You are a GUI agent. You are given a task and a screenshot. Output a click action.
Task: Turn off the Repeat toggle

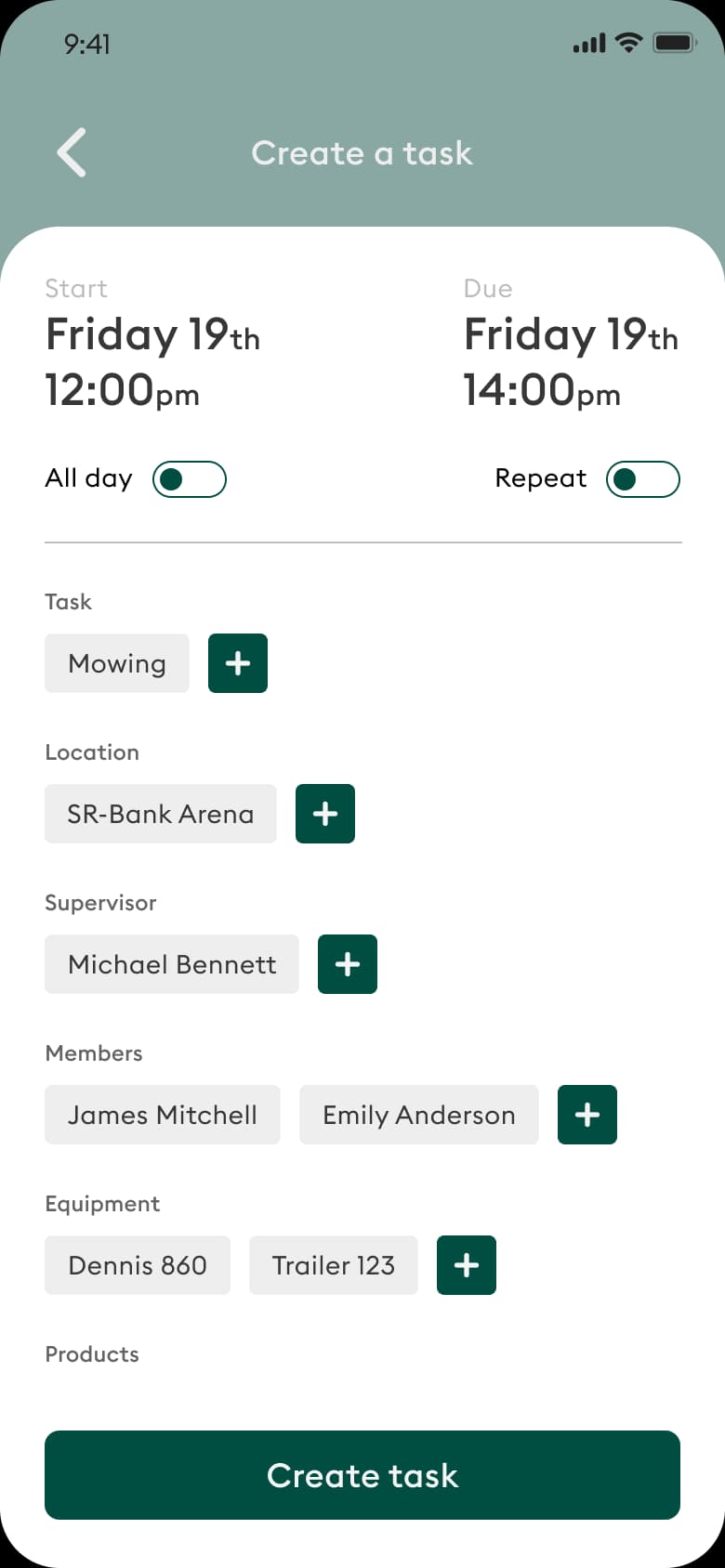coord(643,478)
